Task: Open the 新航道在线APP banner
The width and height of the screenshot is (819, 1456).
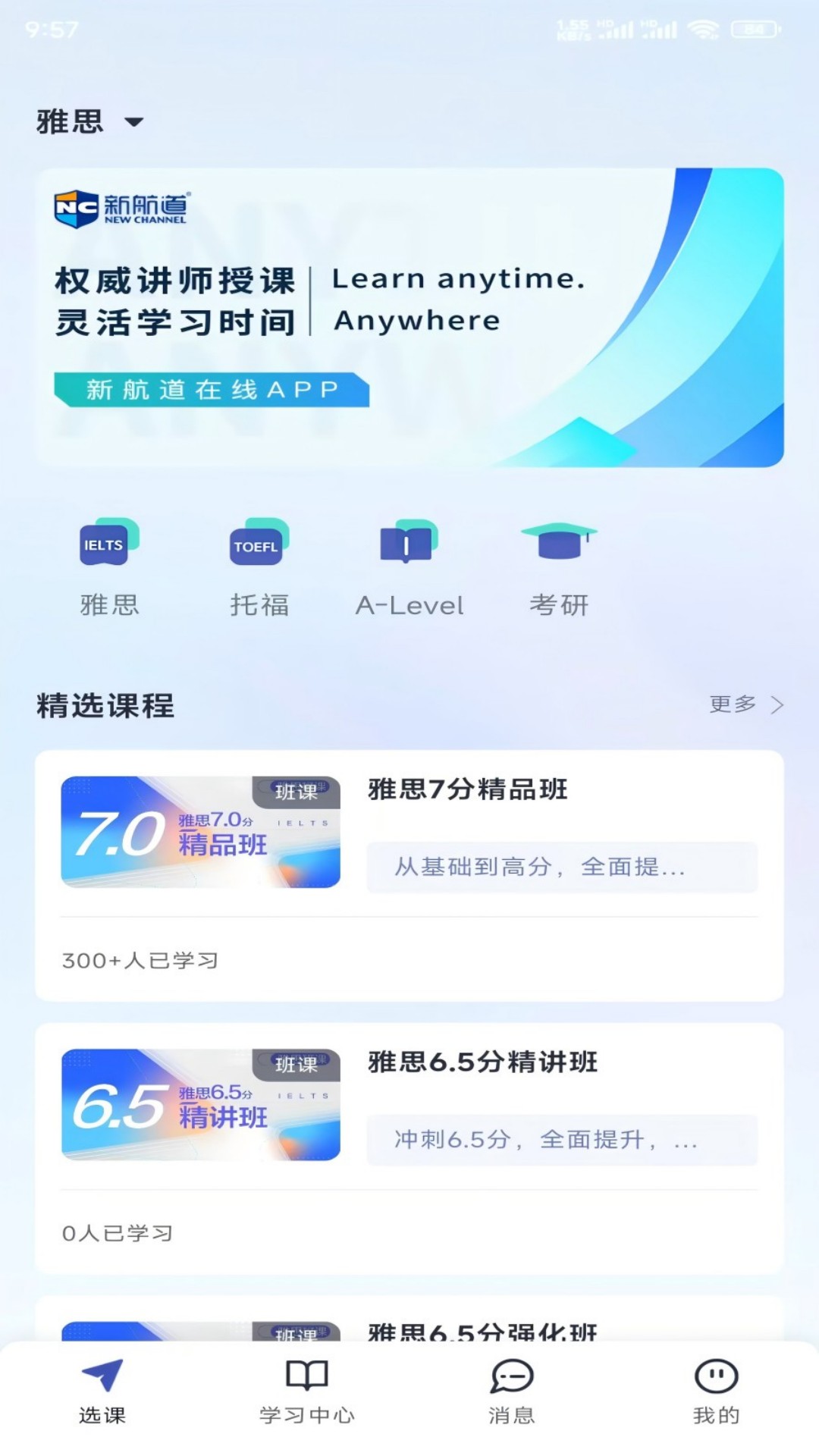Action: click(x=409, y=317)
